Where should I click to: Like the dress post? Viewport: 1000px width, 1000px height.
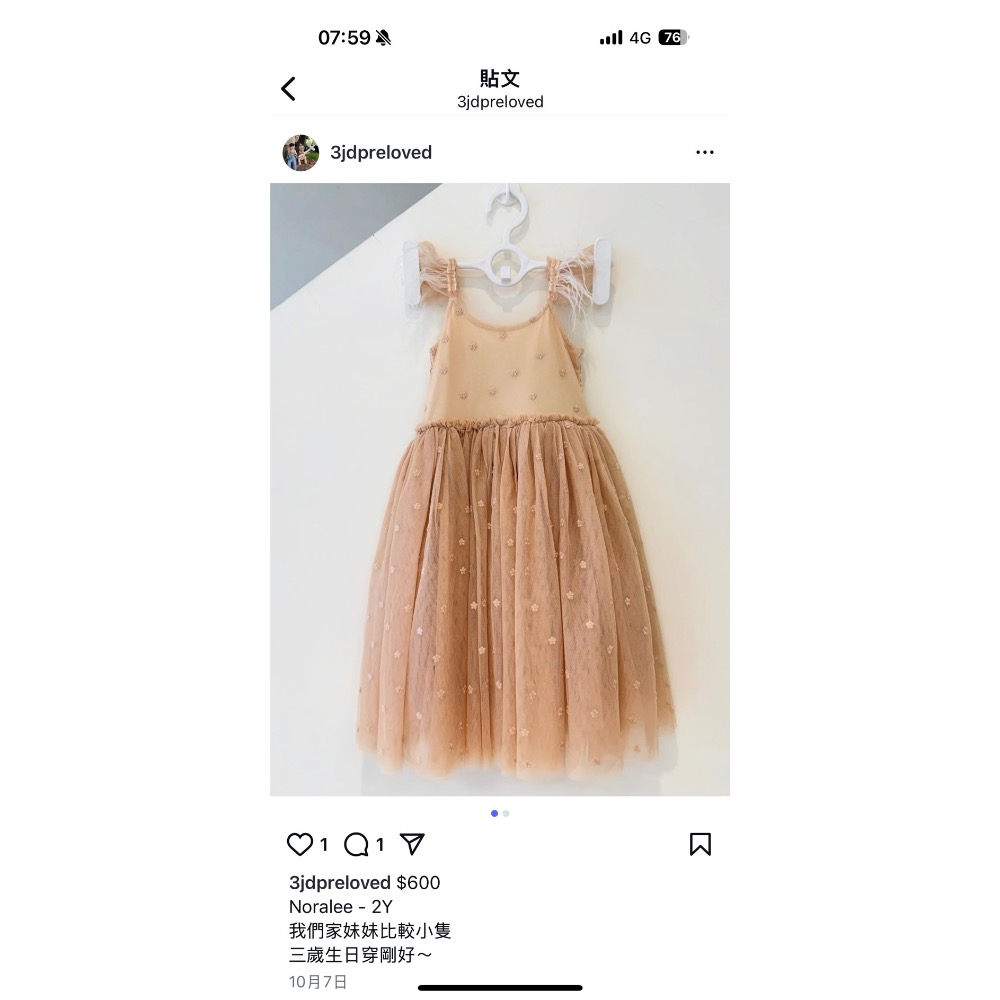300,845
